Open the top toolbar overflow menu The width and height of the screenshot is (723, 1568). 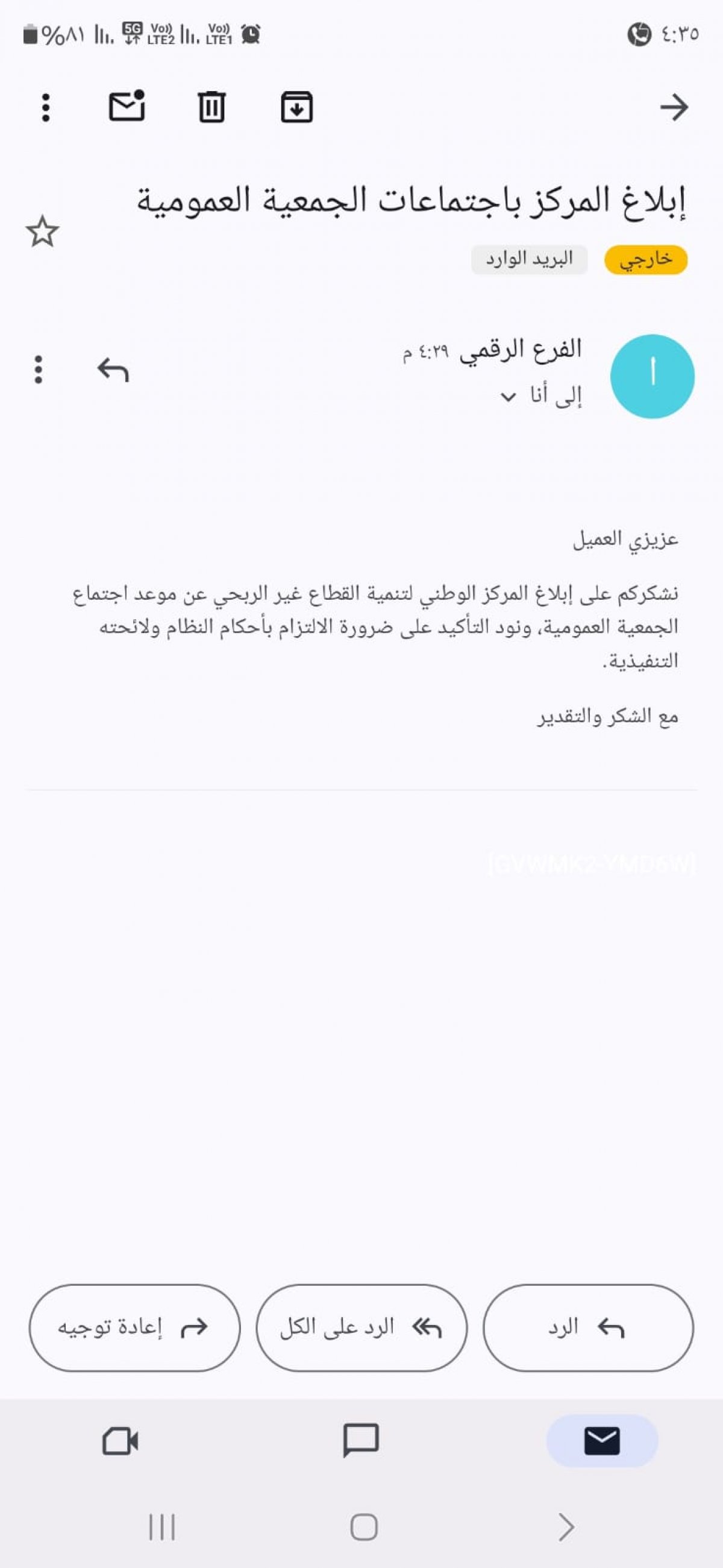click(46, 108)
